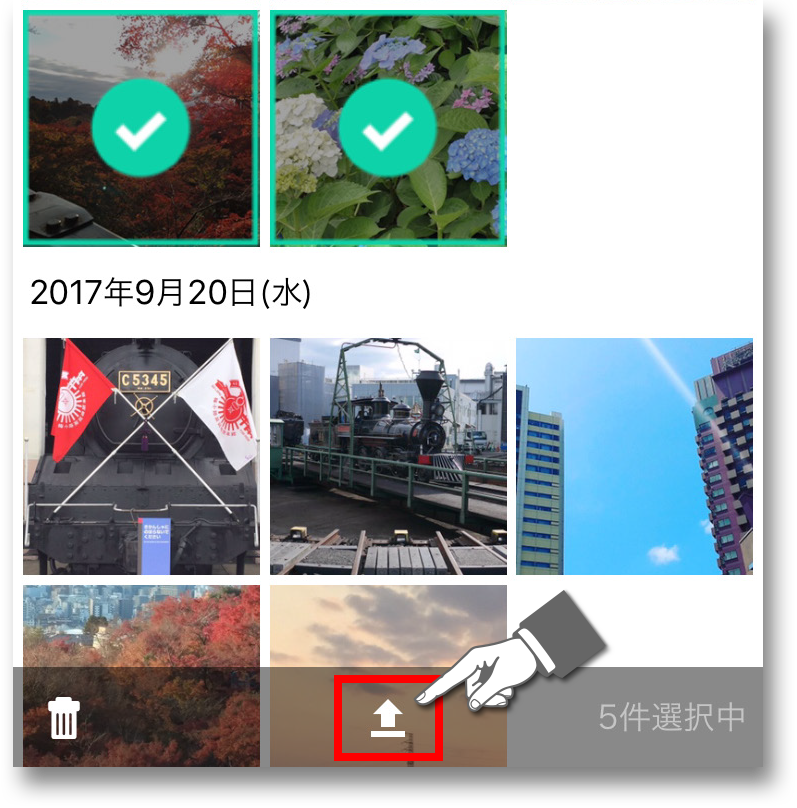
Task: Select the autumn trees over city photo
Action: [x=141, y=627]
